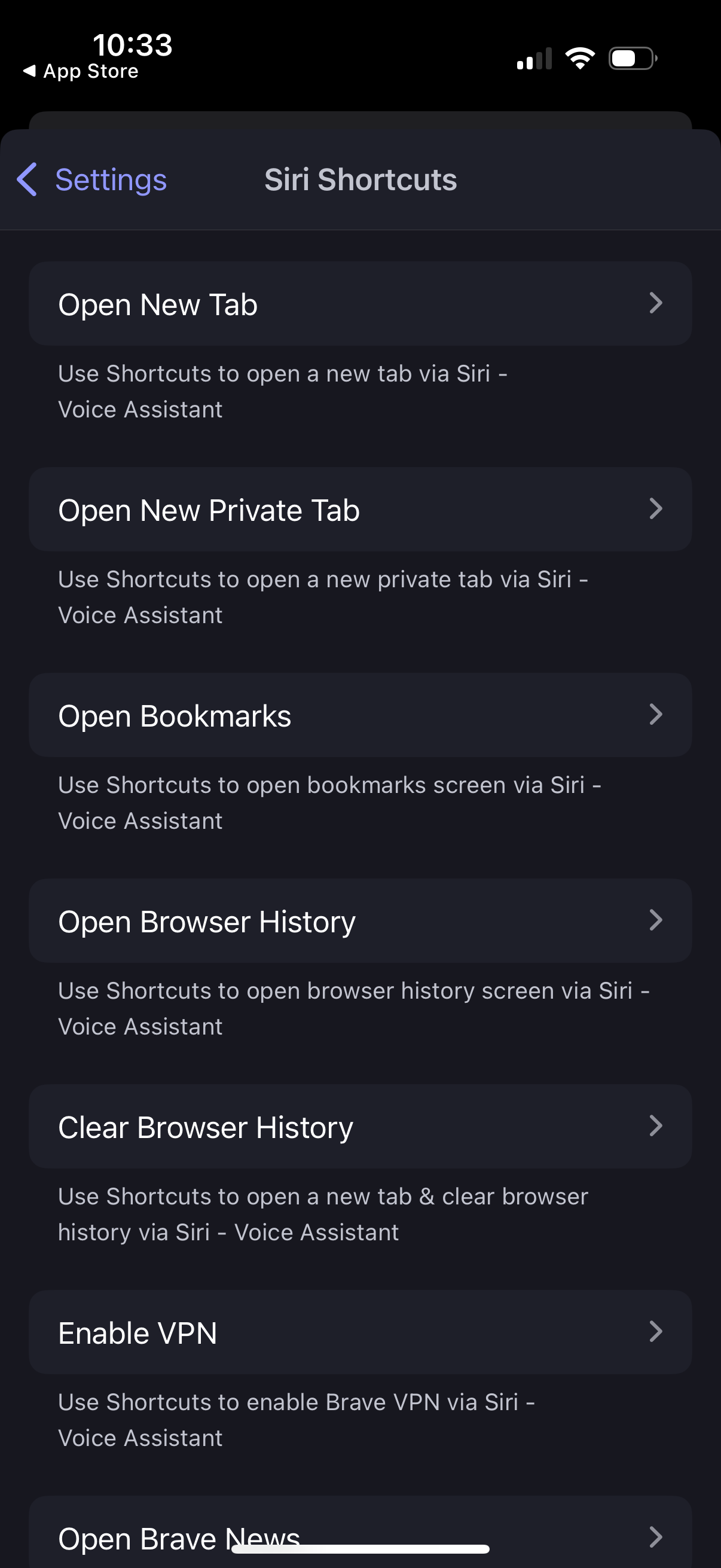Select the Open New Private Tab shortcut

pos(243,510)
